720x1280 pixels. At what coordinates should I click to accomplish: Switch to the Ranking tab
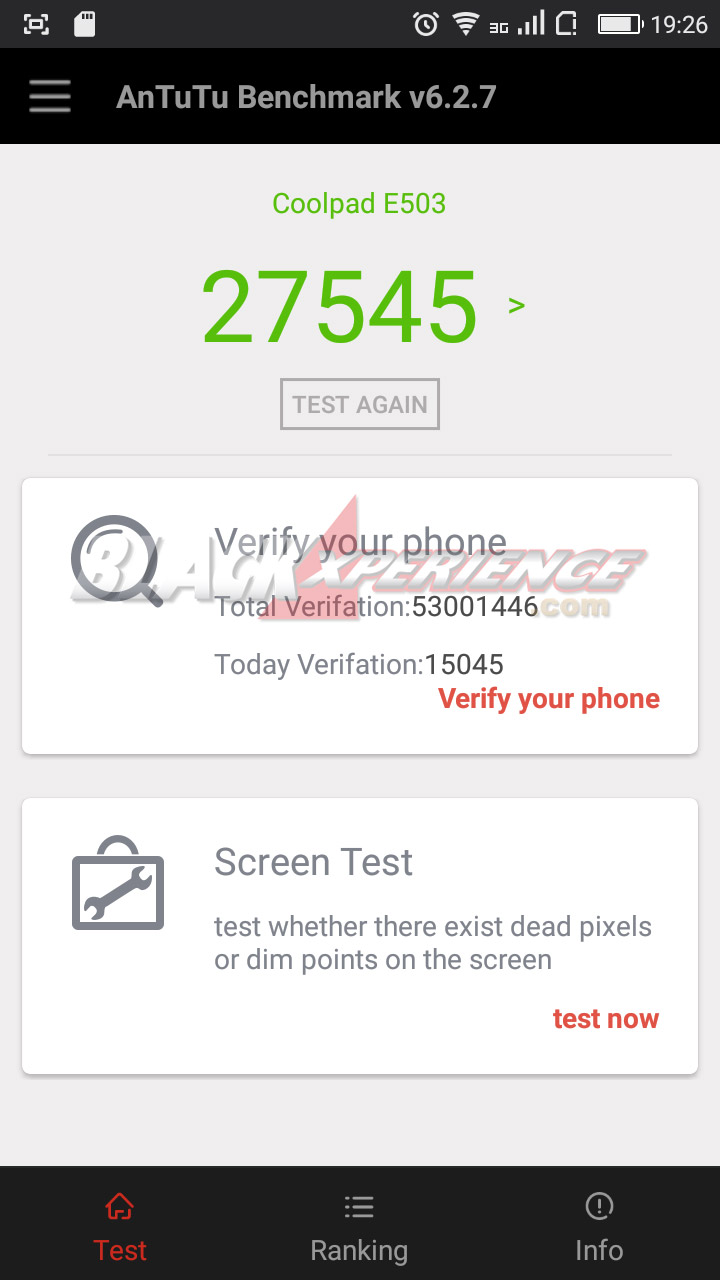click(359, 1226)
